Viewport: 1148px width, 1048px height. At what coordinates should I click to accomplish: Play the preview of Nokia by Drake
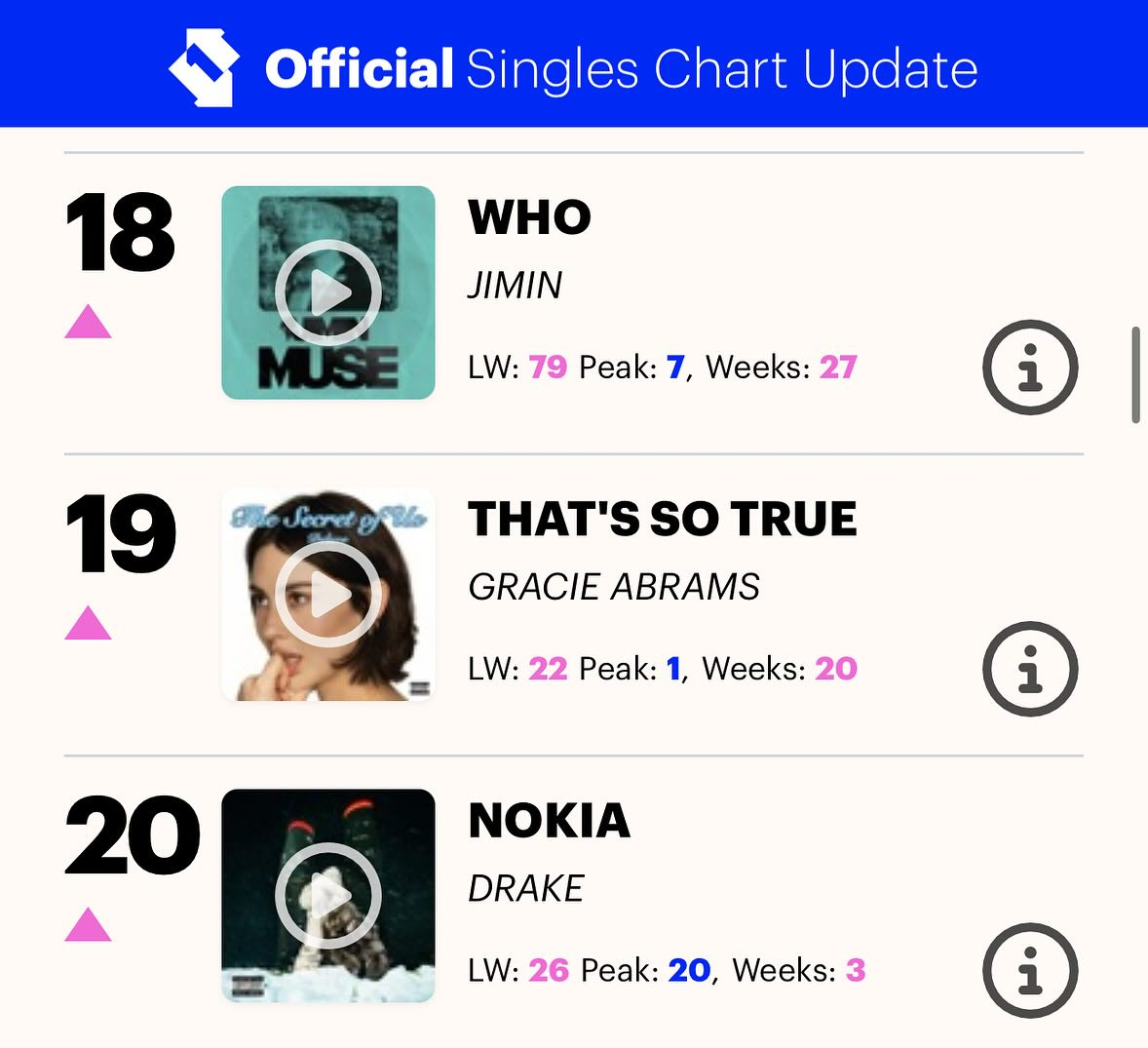(x=327, y=896)
